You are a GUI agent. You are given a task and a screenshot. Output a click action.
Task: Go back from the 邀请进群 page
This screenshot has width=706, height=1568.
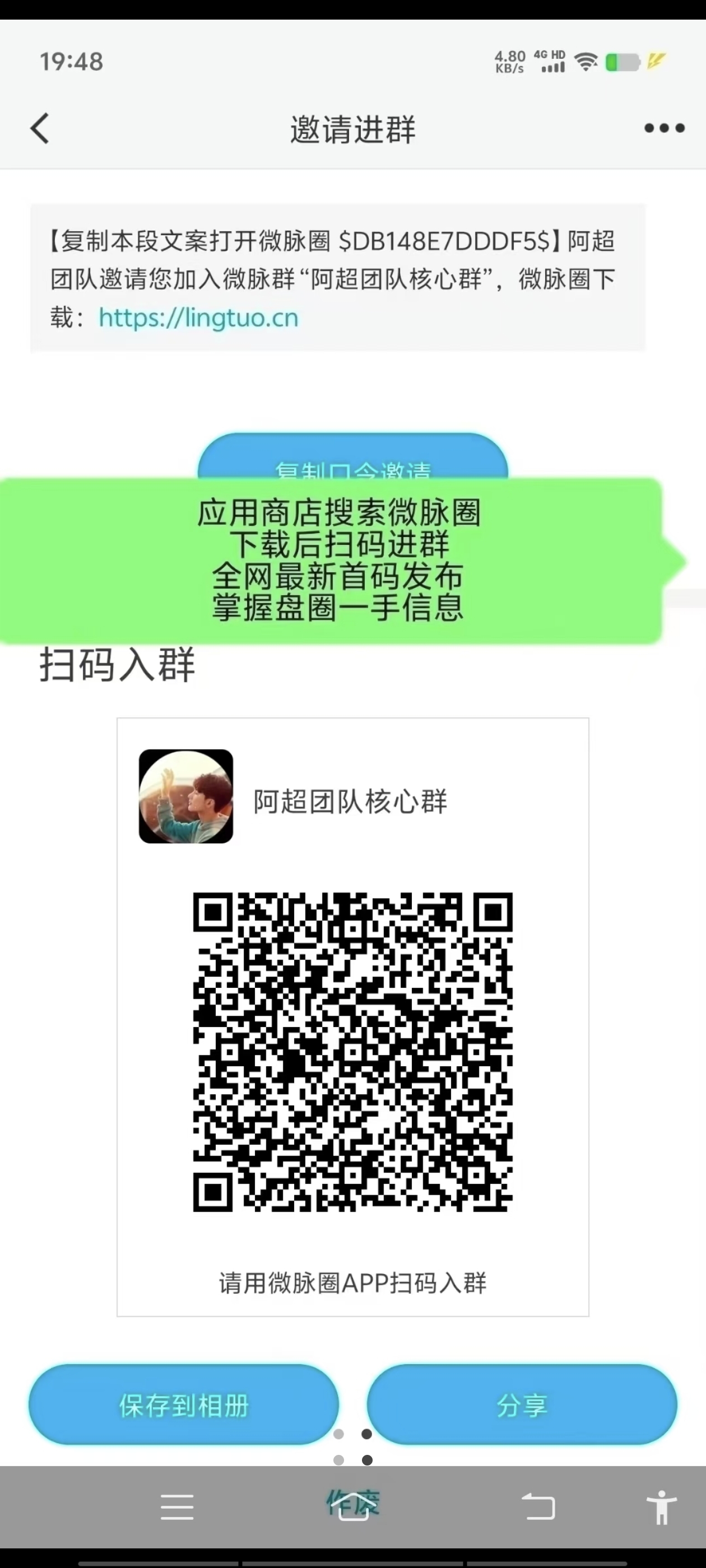(x=40, y=128)
